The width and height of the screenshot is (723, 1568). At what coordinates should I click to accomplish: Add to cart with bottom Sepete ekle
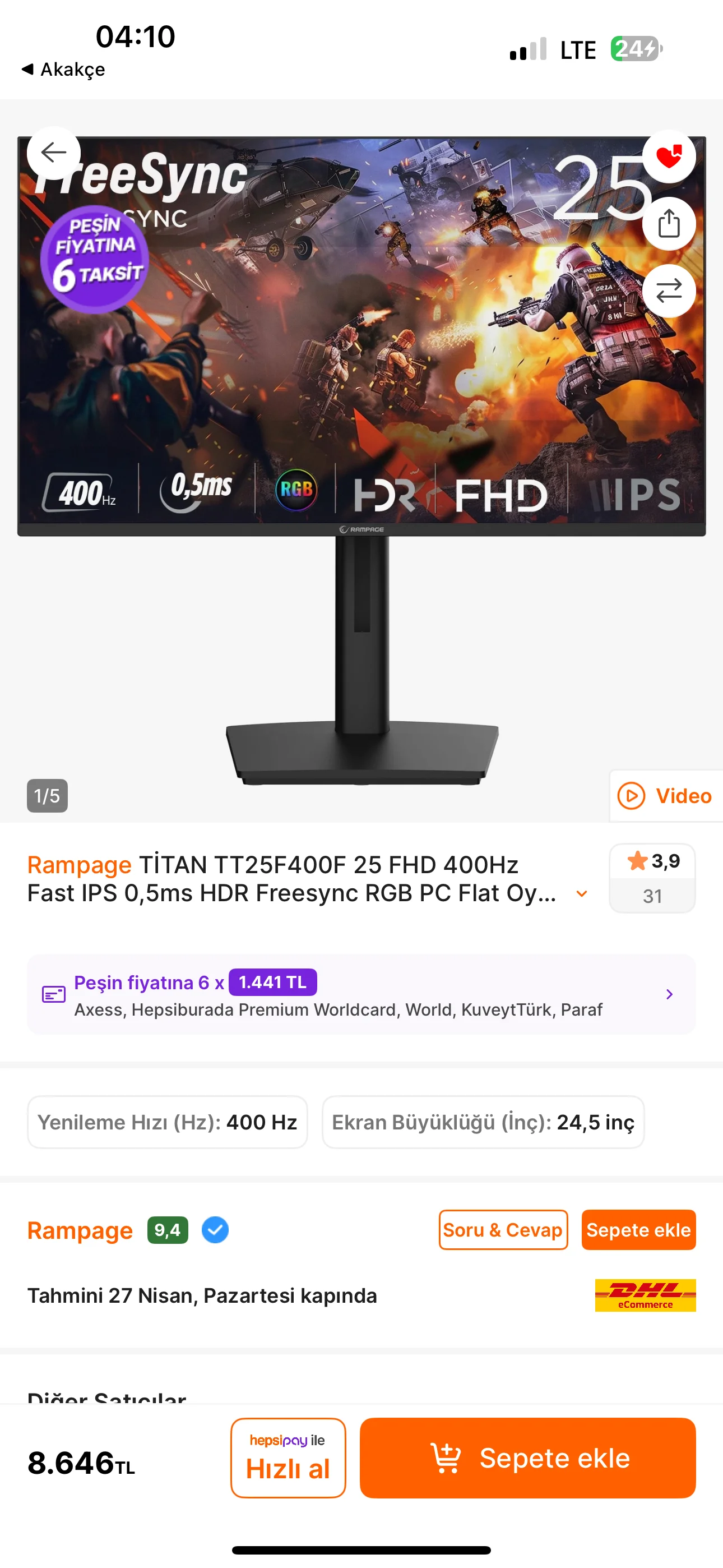[x=527, y=1458]
